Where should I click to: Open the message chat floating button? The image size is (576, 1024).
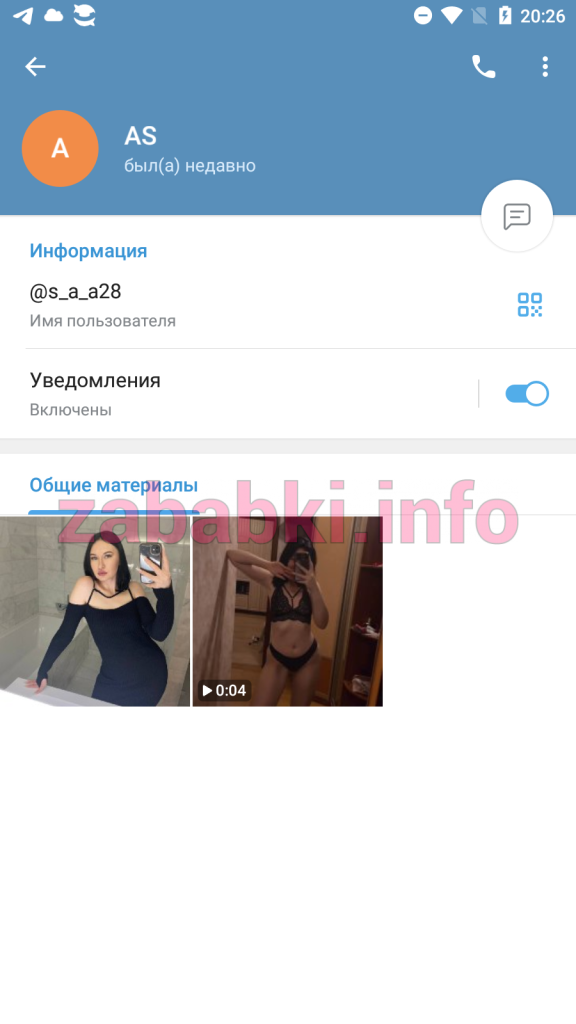tap(517, 216)
